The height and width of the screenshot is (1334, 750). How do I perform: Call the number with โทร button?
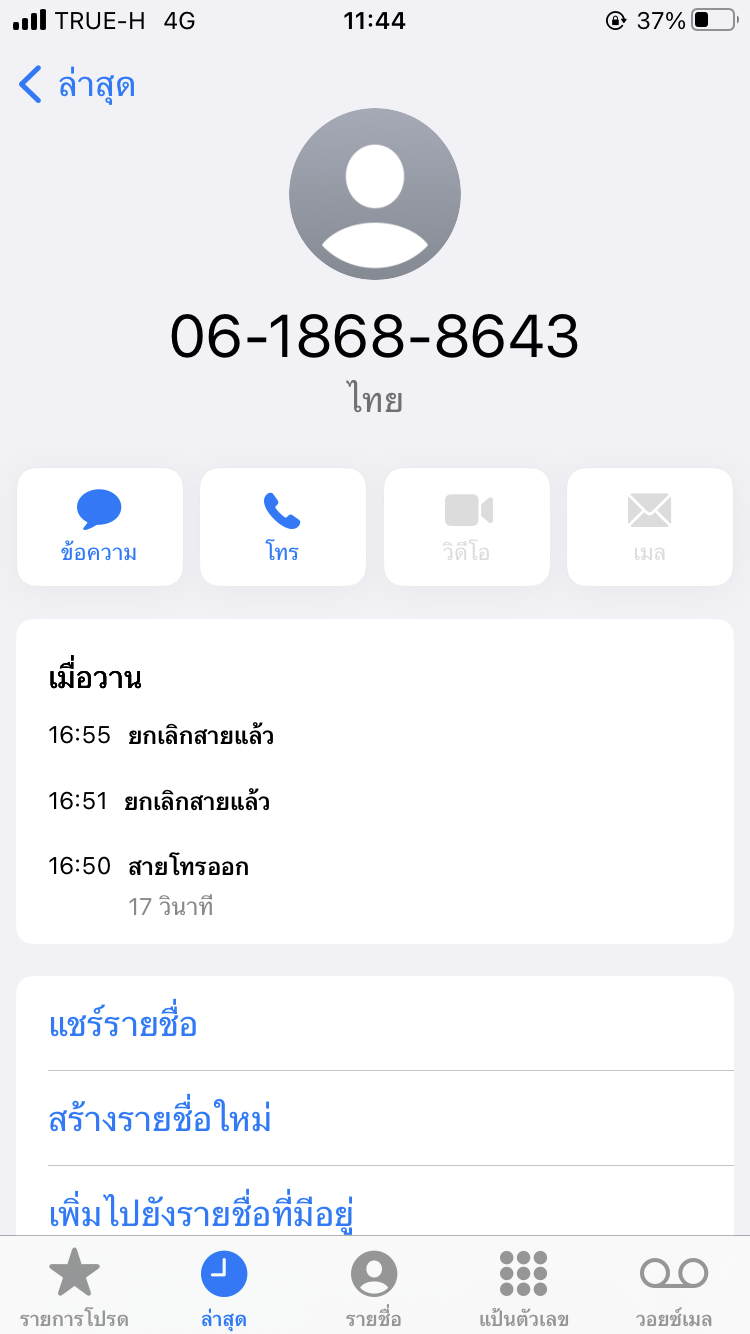283,527
